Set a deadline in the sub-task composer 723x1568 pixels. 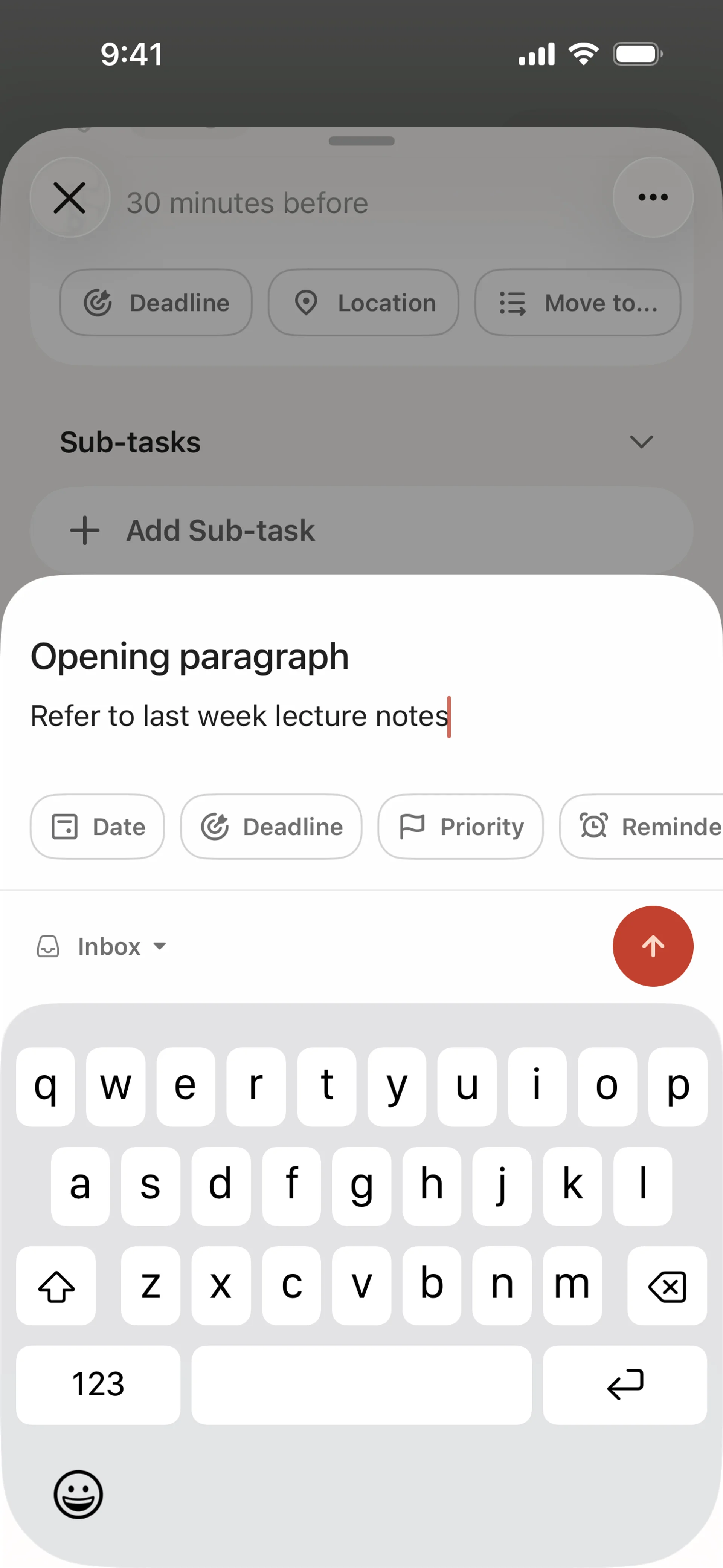pyautogui.click(x=271, y=827)
